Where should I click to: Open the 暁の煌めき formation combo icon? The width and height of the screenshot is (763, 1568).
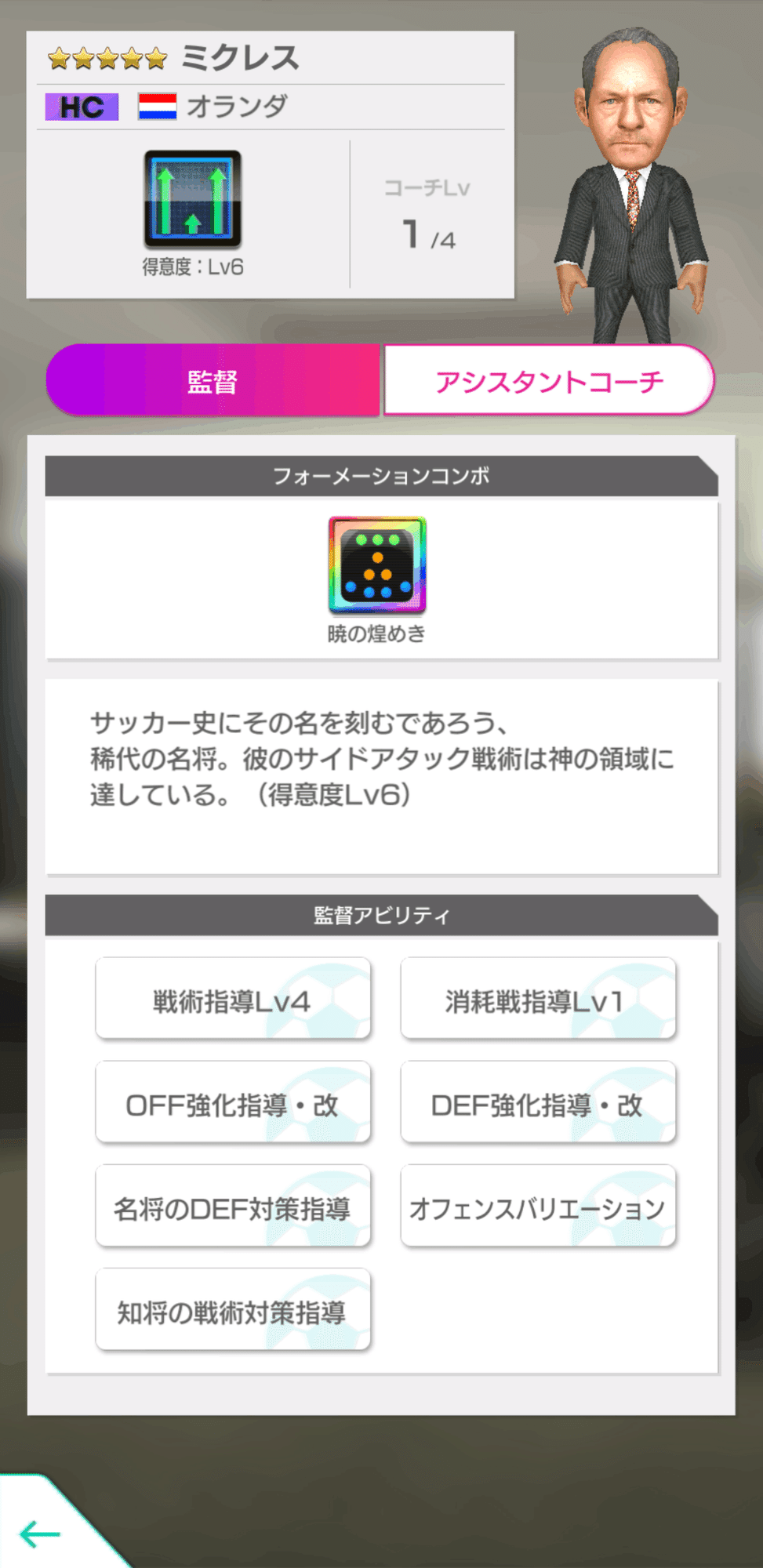point(380,566)
